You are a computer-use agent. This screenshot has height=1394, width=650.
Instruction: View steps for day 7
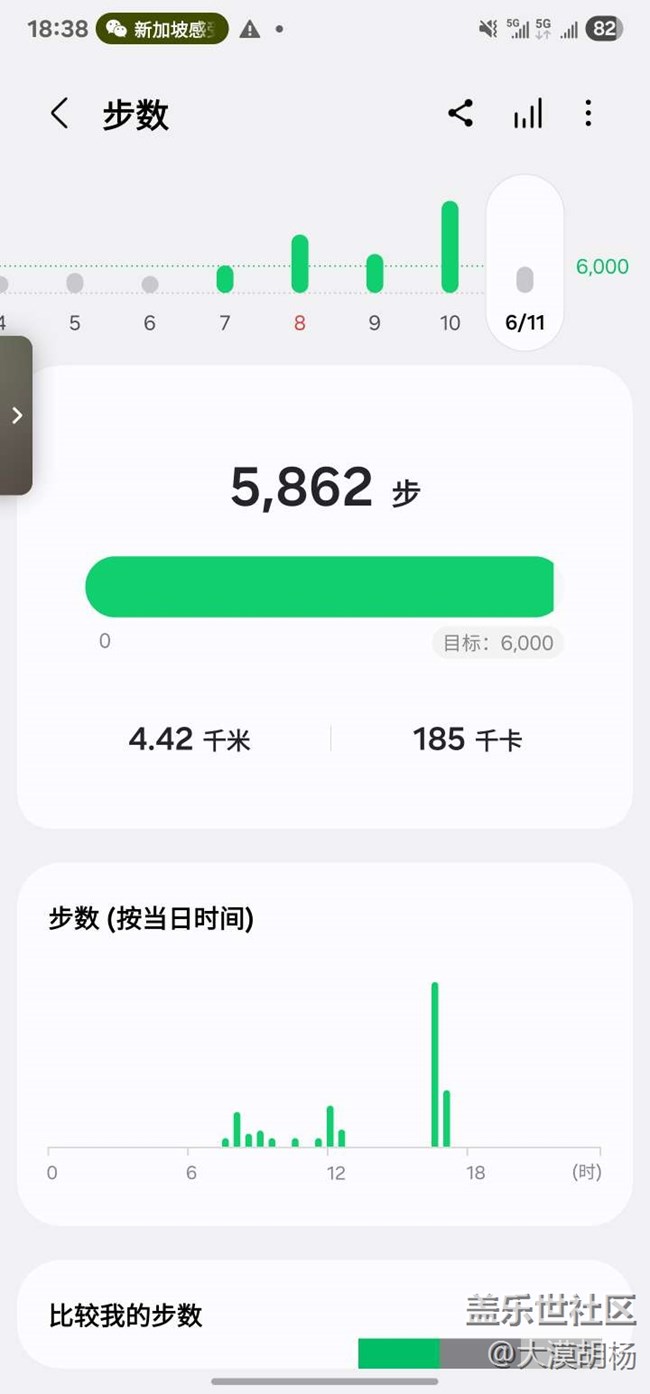[x=225, y=290]
